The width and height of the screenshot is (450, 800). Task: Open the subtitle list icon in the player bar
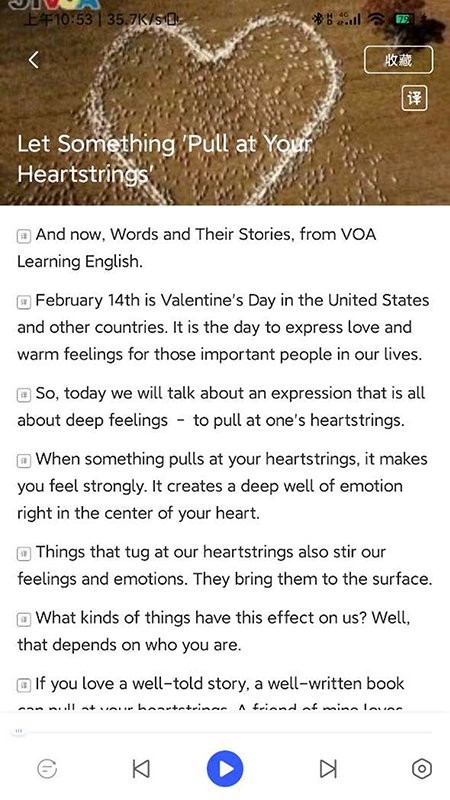point(47,768)
